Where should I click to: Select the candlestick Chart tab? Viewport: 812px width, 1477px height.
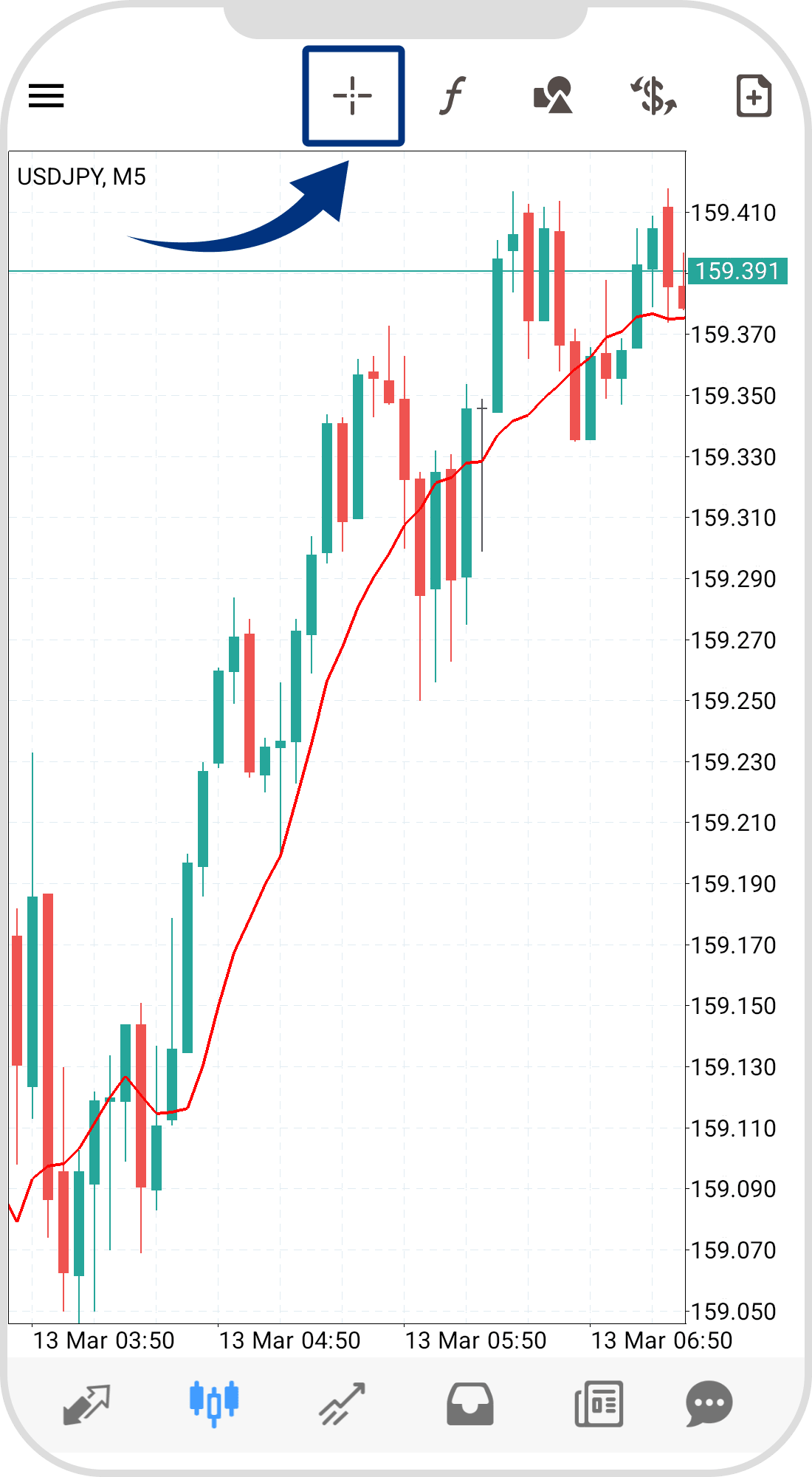click(x=214, y=1403)
